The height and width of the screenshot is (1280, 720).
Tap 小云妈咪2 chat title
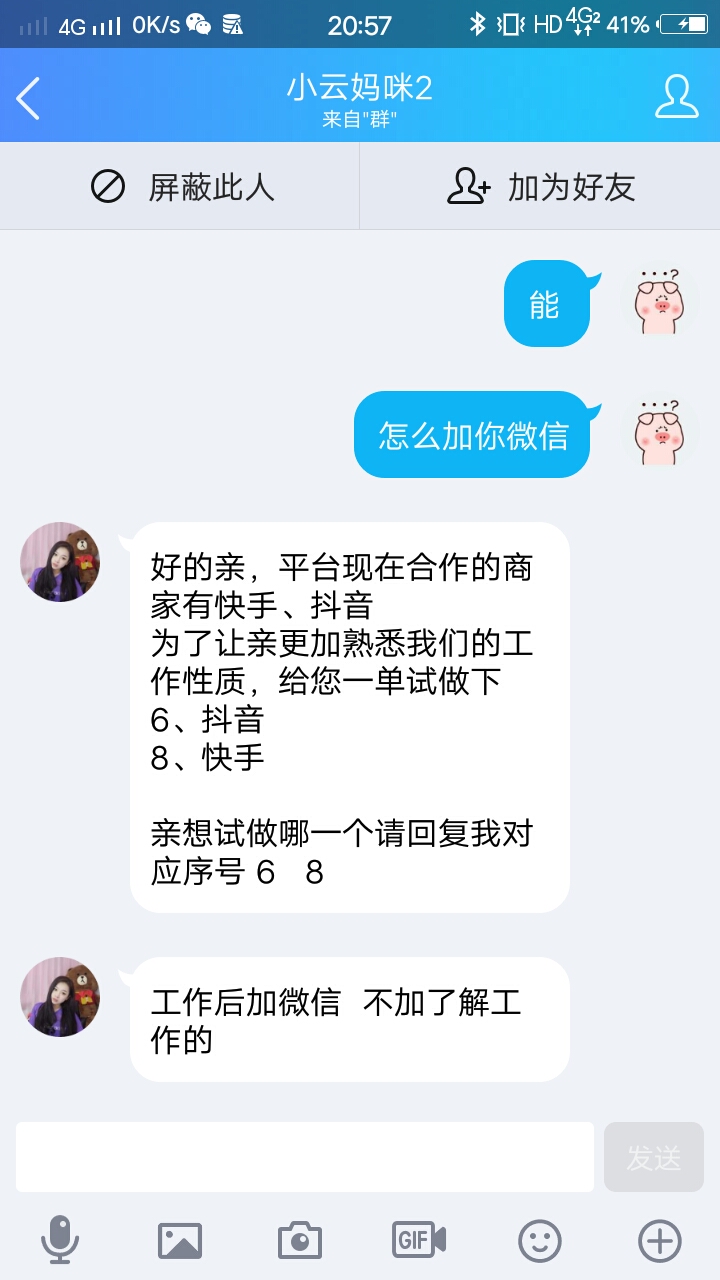pos(360,88)
